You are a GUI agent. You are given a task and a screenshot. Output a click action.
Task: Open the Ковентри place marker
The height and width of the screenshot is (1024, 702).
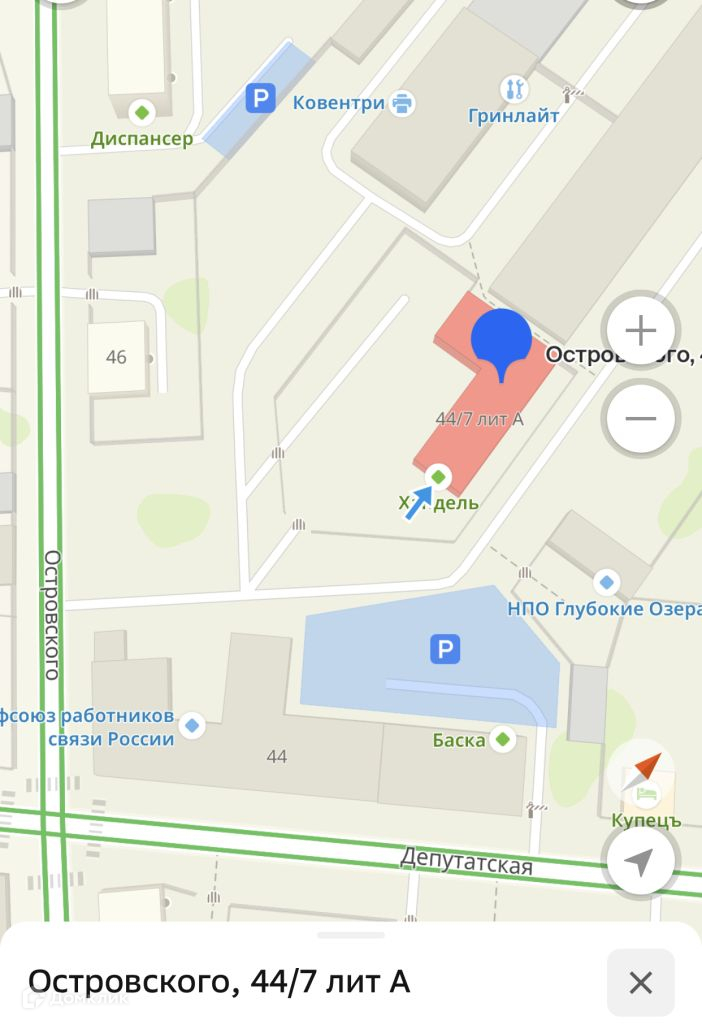(x=403, y=103)
